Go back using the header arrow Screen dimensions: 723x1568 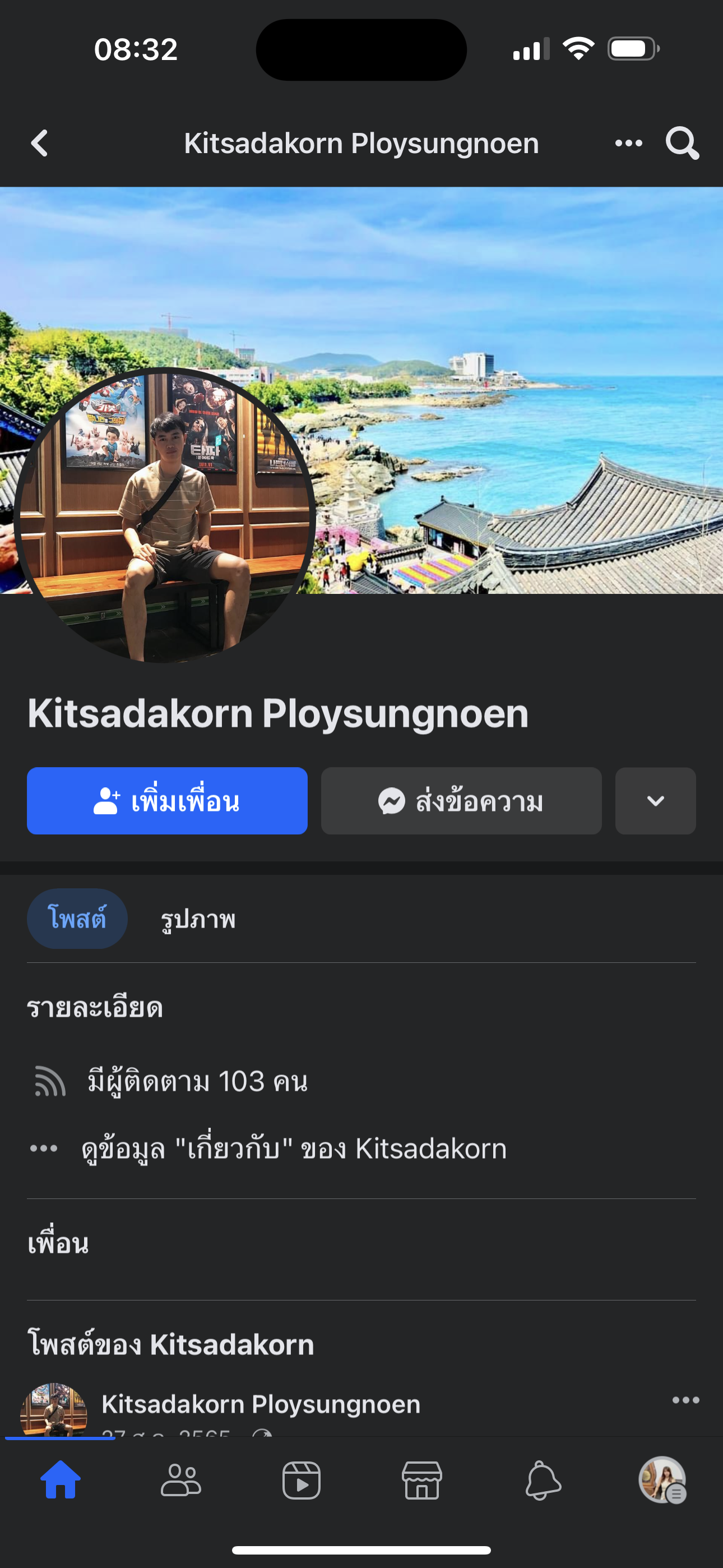tap(40, 144)
